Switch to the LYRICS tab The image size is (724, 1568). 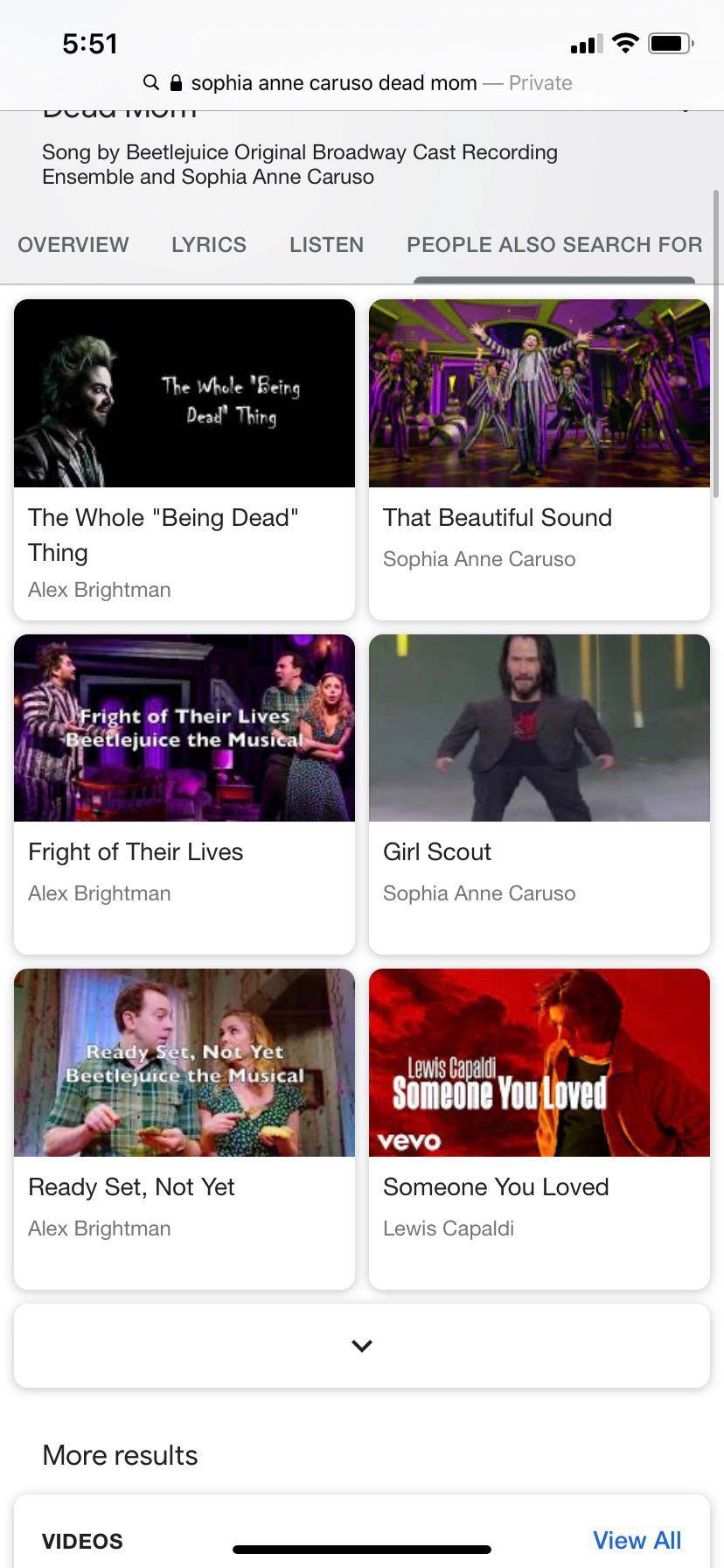(208, 245)
